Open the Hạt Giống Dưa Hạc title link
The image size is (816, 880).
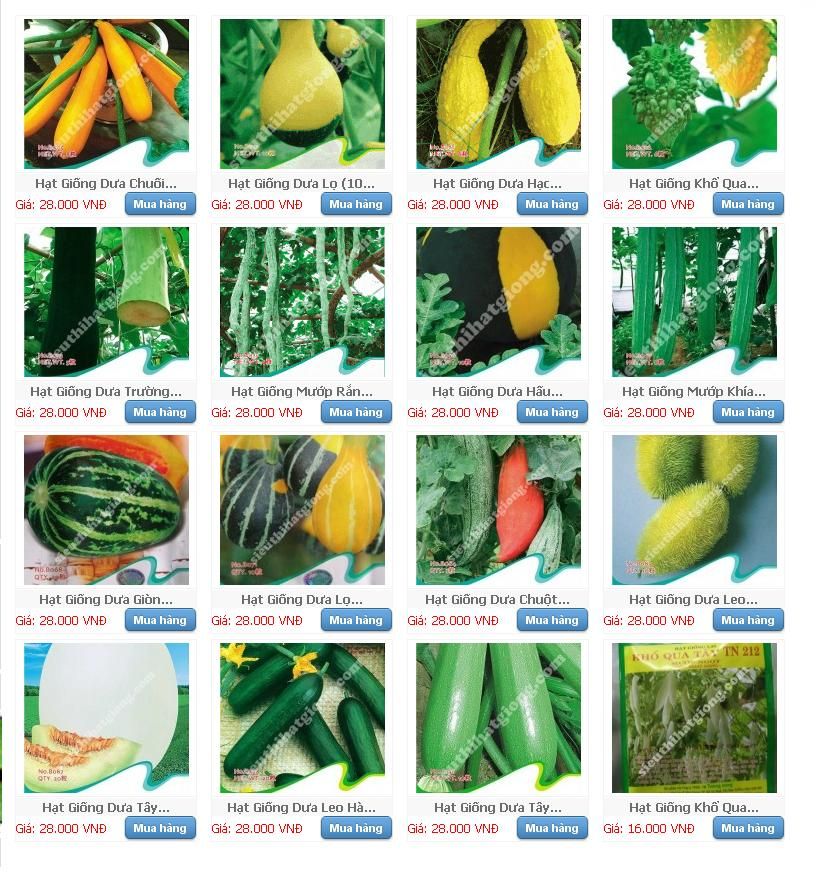[x=497, y=183]
